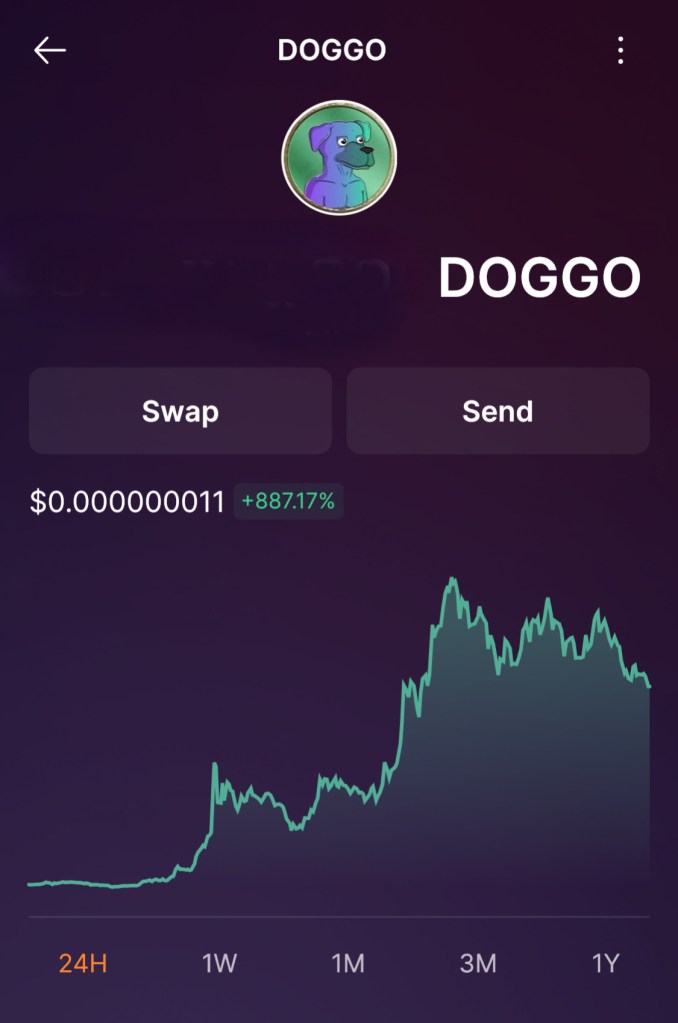Select the 24H chart range
Image resolution: width=678 pixels, height=1023 pixels.
tap(83, 964)
